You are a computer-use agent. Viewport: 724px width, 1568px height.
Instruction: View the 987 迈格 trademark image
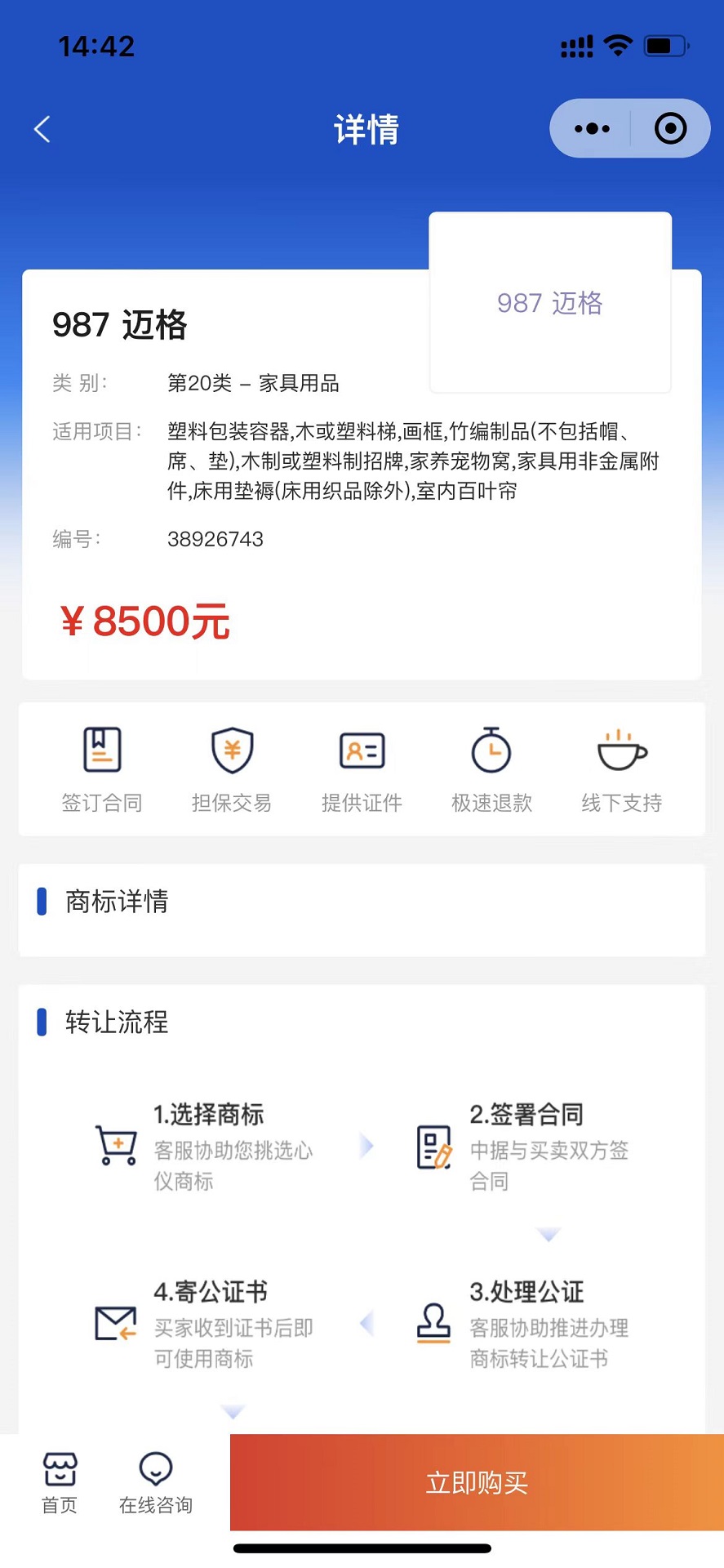(550, 302)
